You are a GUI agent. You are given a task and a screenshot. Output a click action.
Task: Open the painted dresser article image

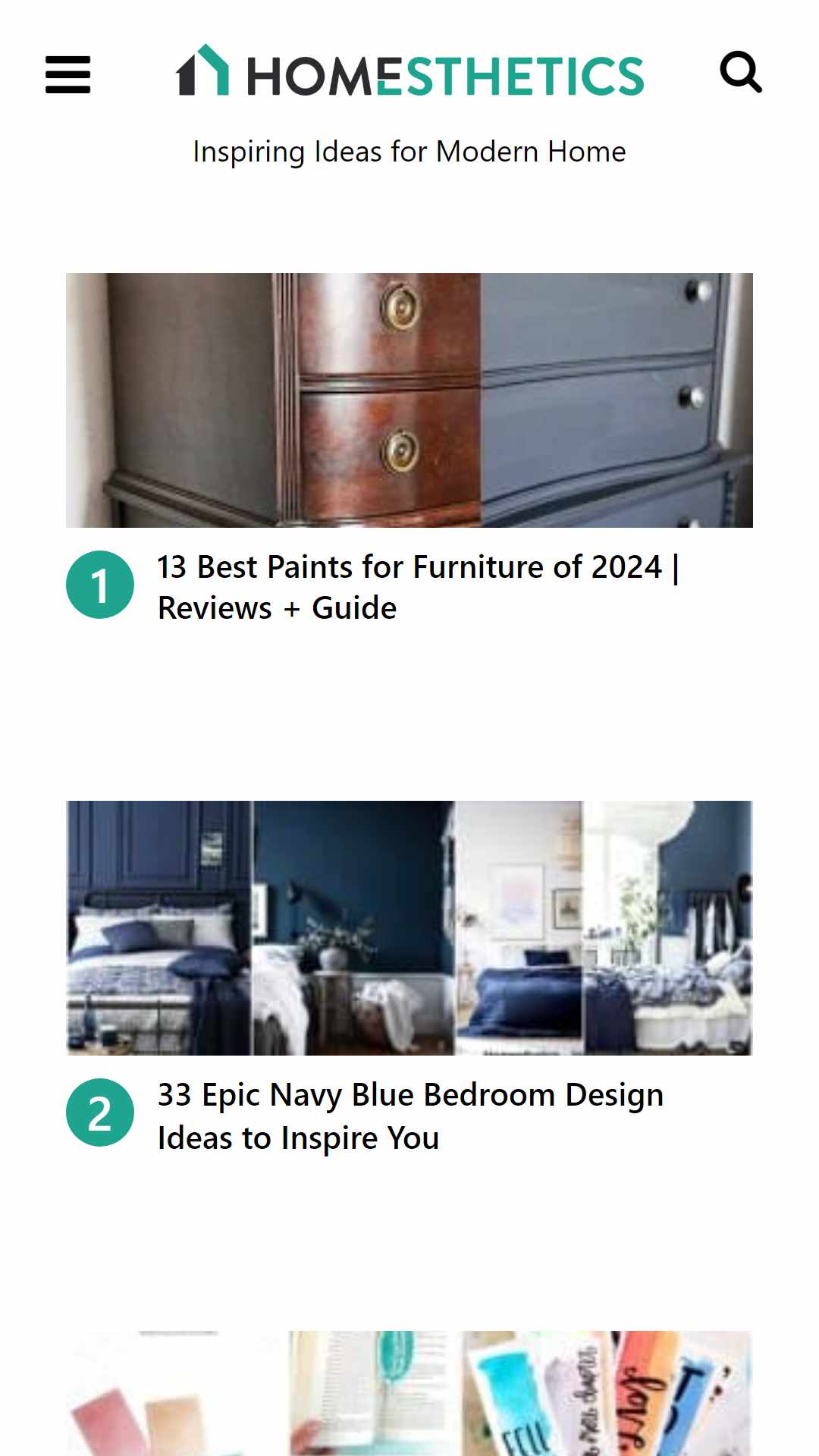[x=409, y=400]
